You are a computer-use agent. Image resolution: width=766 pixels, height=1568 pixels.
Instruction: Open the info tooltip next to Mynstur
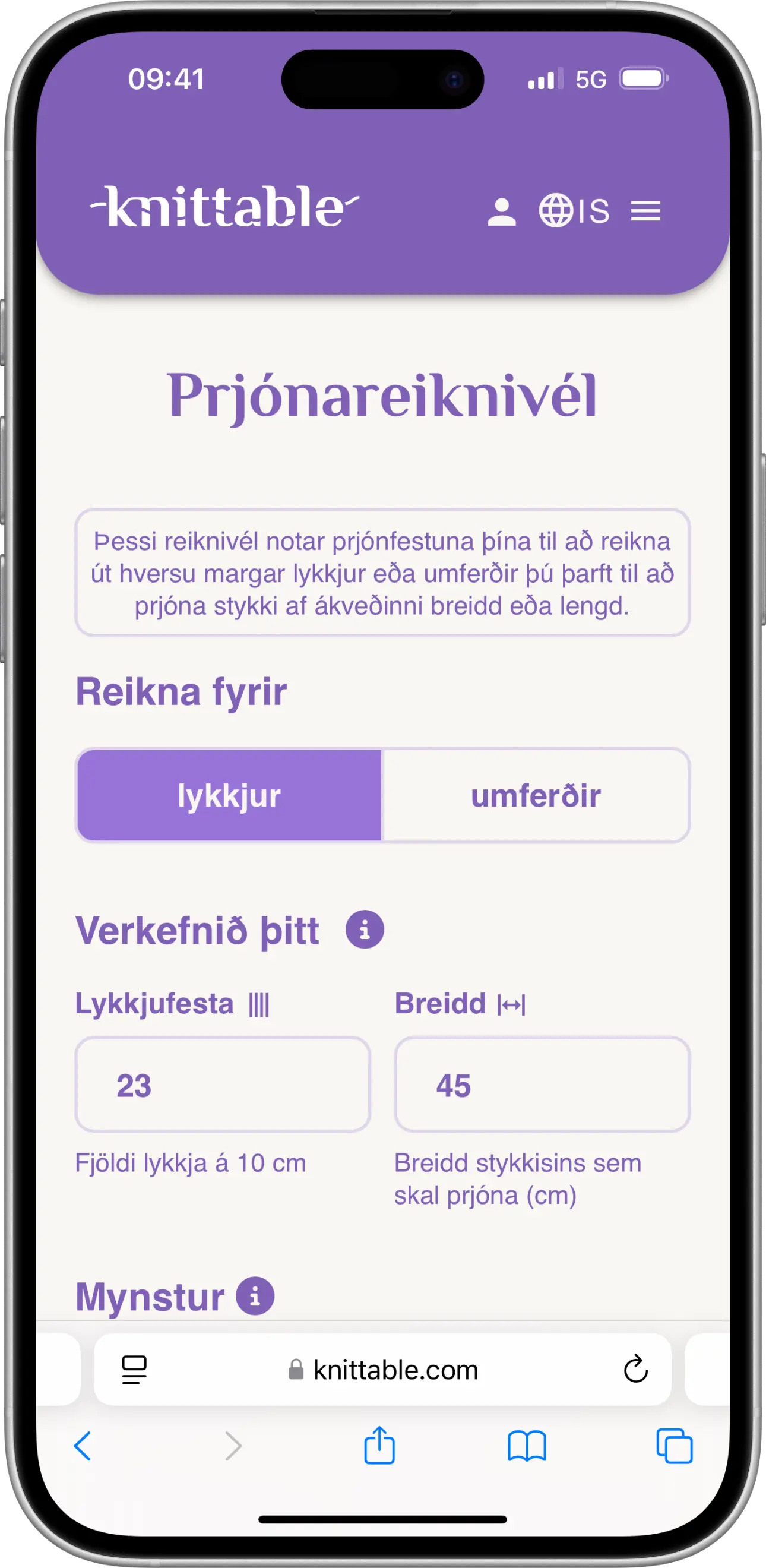pyautogui.click(x=255, y=1295)
